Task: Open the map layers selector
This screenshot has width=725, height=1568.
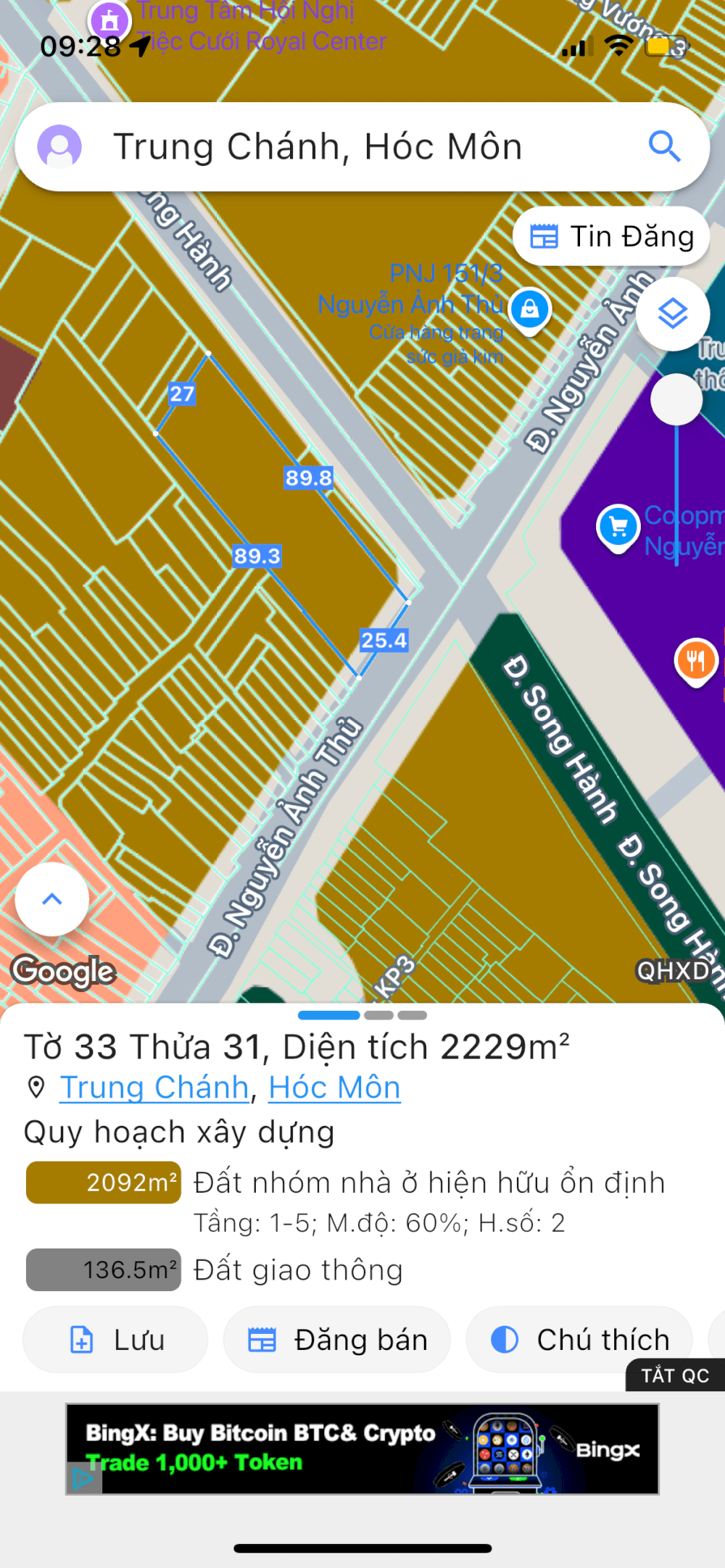Action: coord(673,314)
